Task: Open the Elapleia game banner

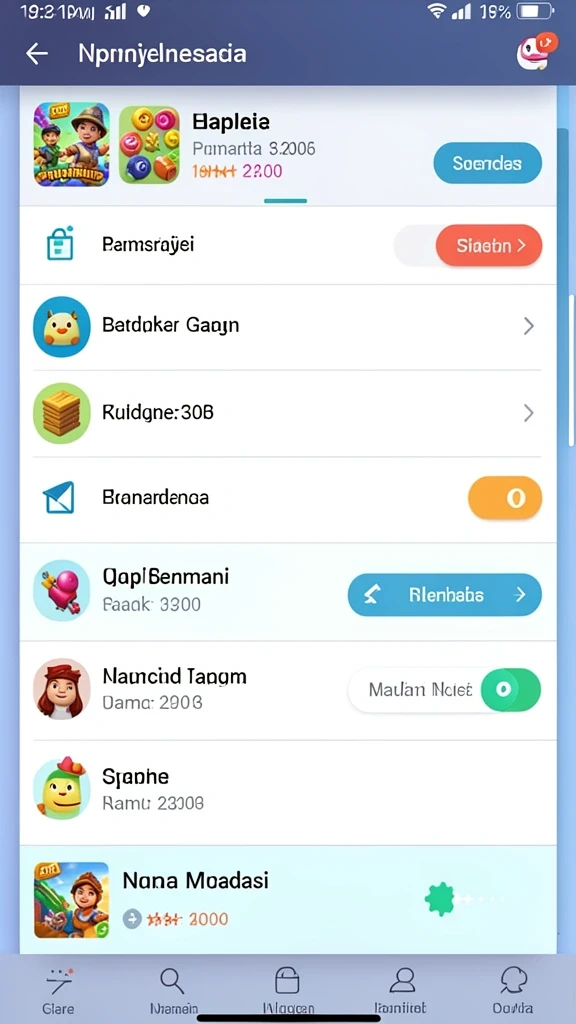Action: click(287, 146)
